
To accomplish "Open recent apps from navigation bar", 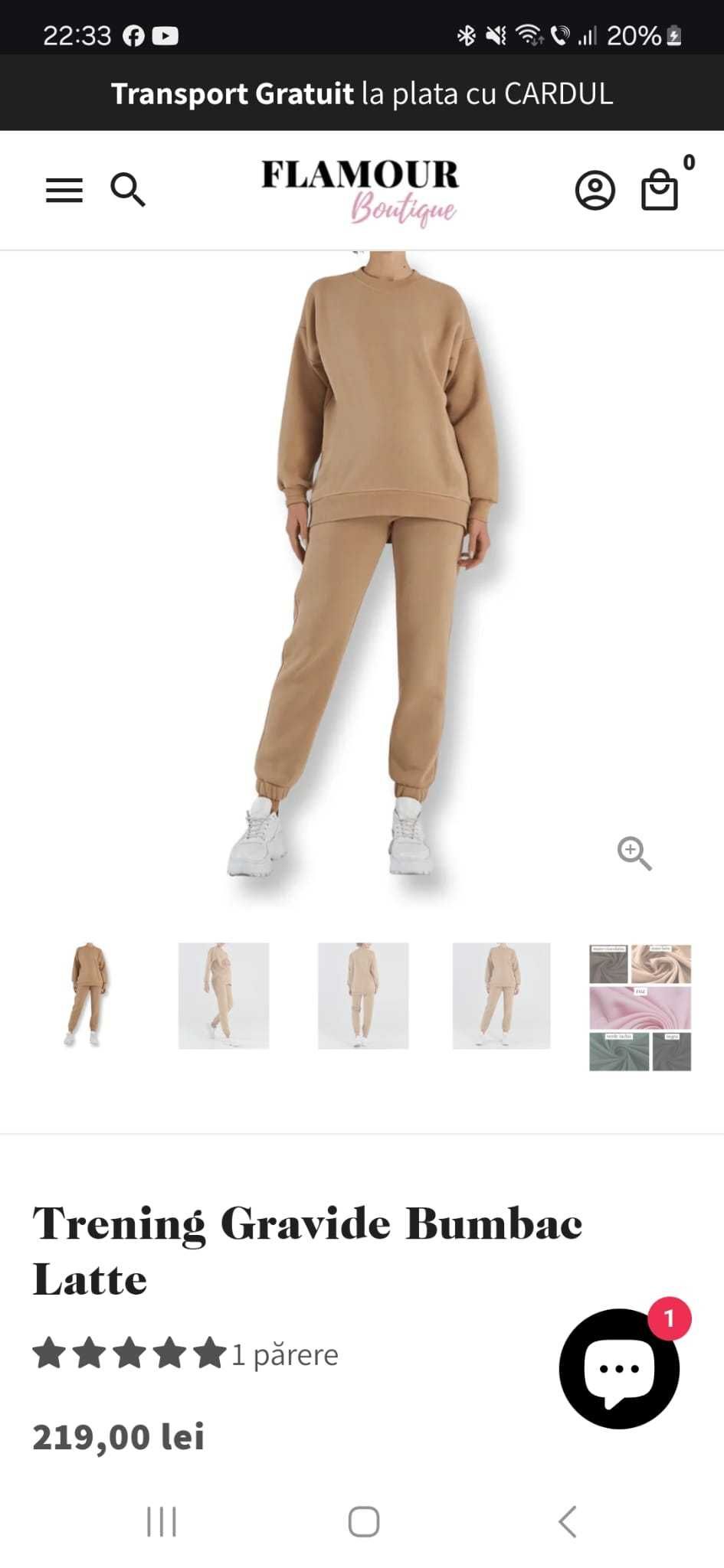I will click(162, 1521).
